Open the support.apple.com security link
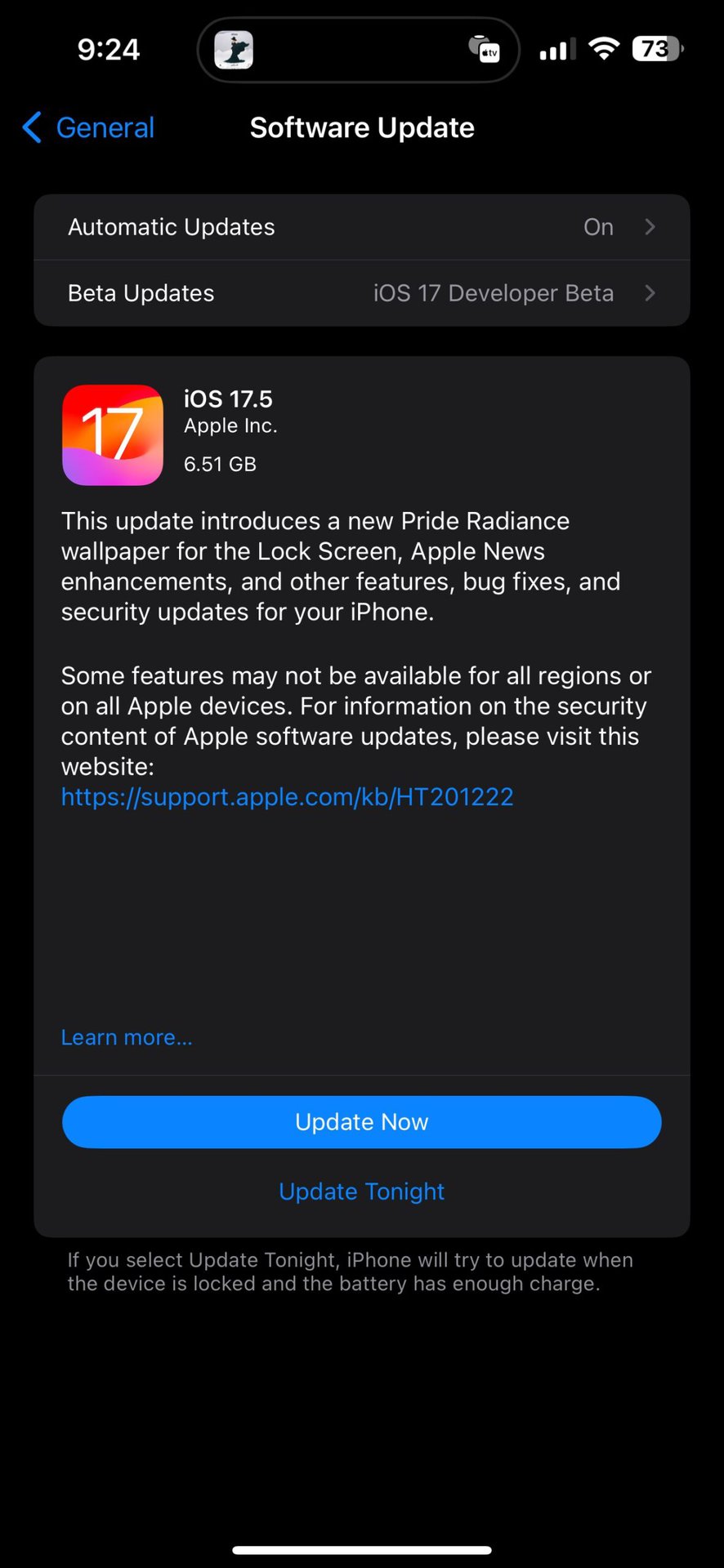 pos(287,796)
